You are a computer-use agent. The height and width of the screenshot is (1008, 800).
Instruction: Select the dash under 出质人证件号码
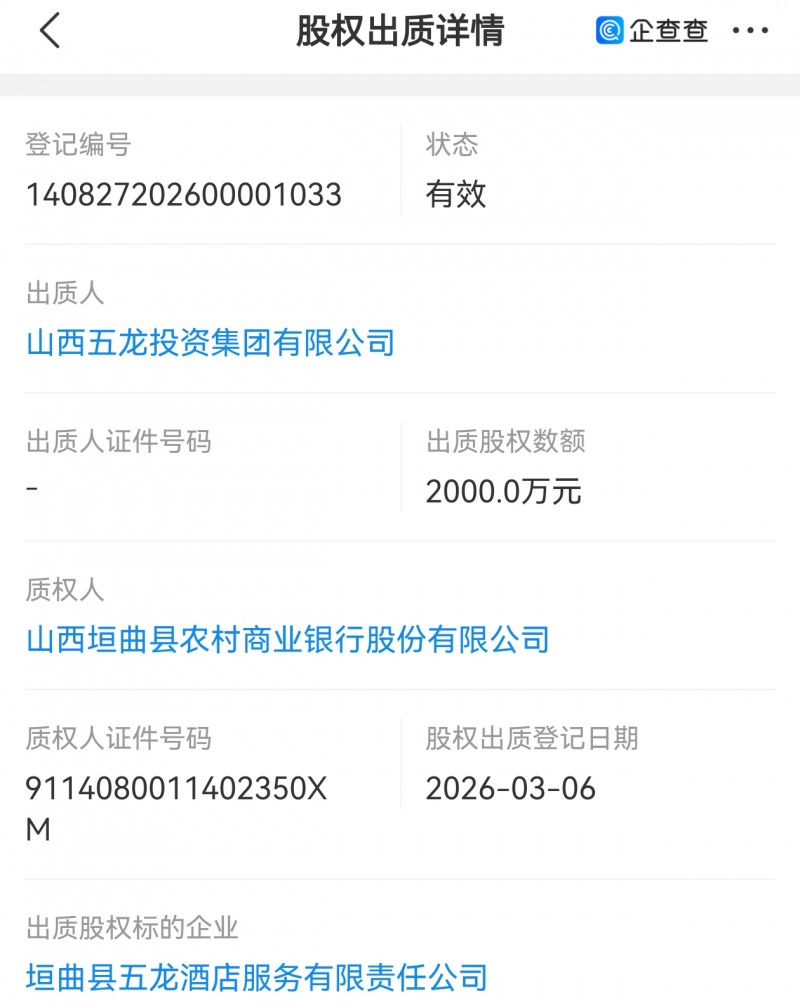tap(32, 490)
